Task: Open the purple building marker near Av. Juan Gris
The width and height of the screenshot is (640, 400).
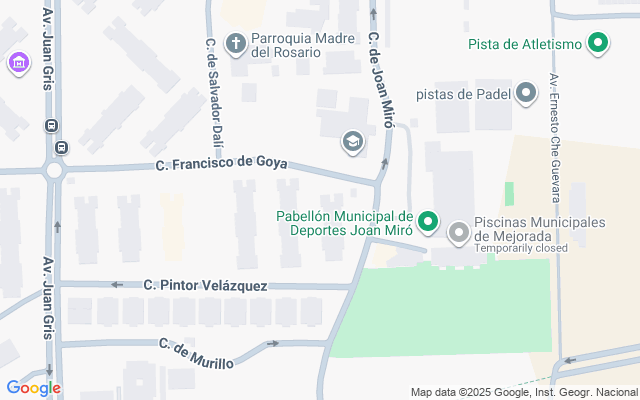Action: tap(19, 63)
